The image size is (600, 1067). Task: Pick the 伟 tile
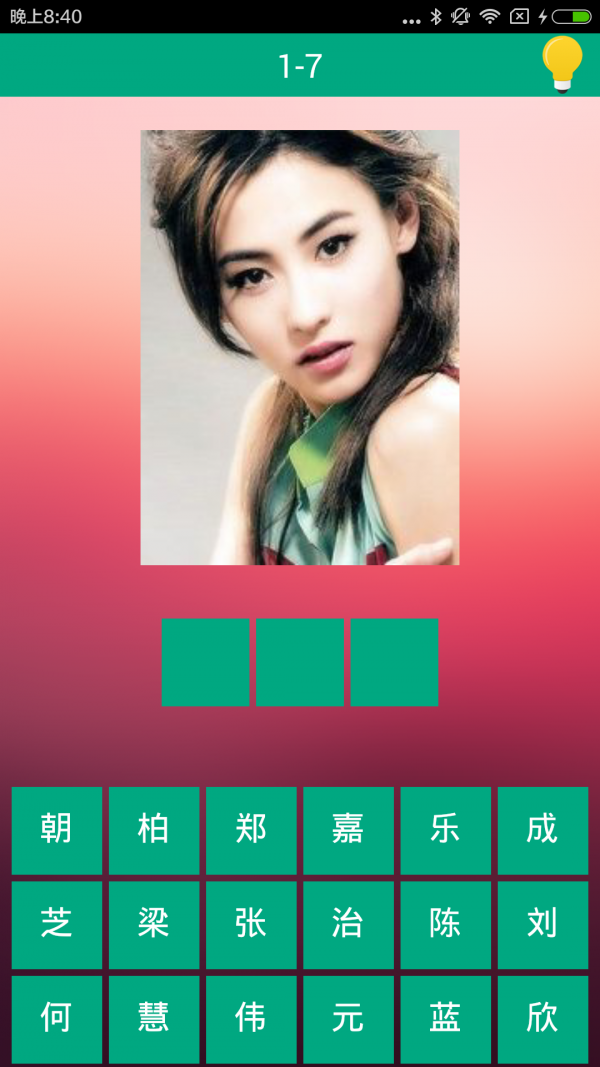[x=251, y=1018]
